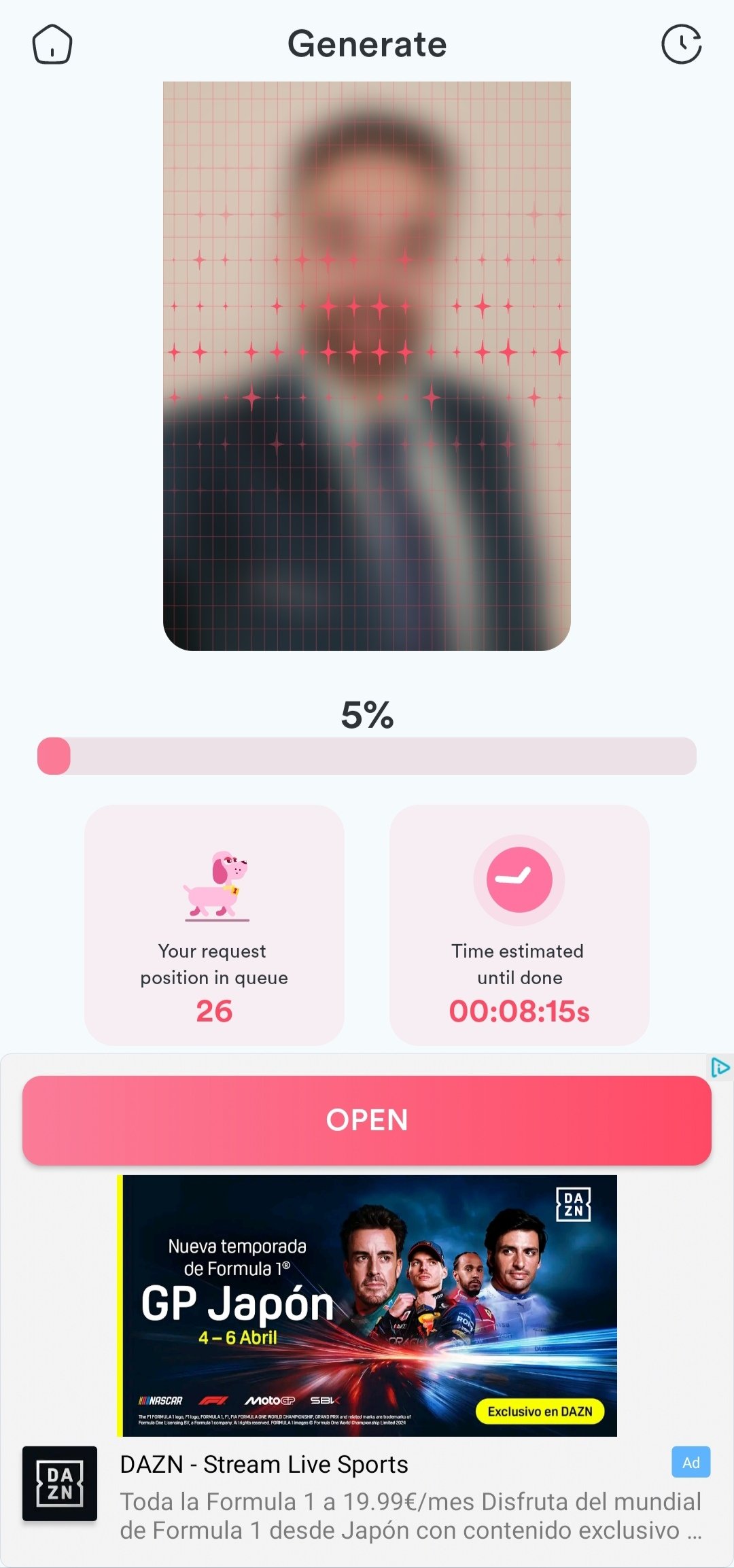Open DAZN - Stream Live Sports ad title
This screenshot has height=1568, width=734.
click(x=264, y=1464)
